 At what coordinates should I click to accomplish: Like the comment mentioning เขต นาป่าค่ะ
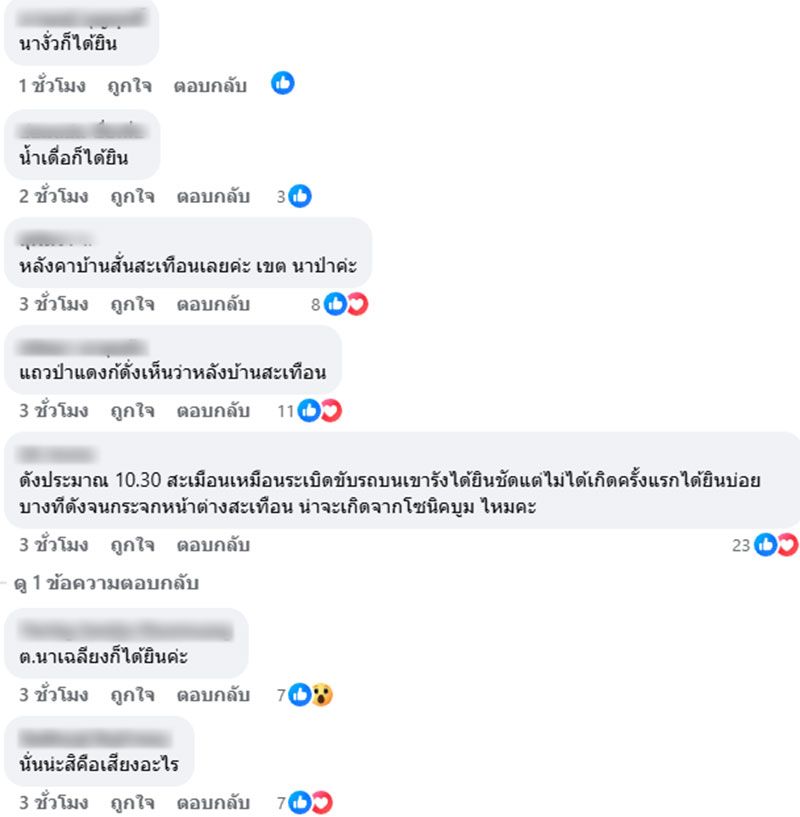pyautogui.click(x=132, y=304)
